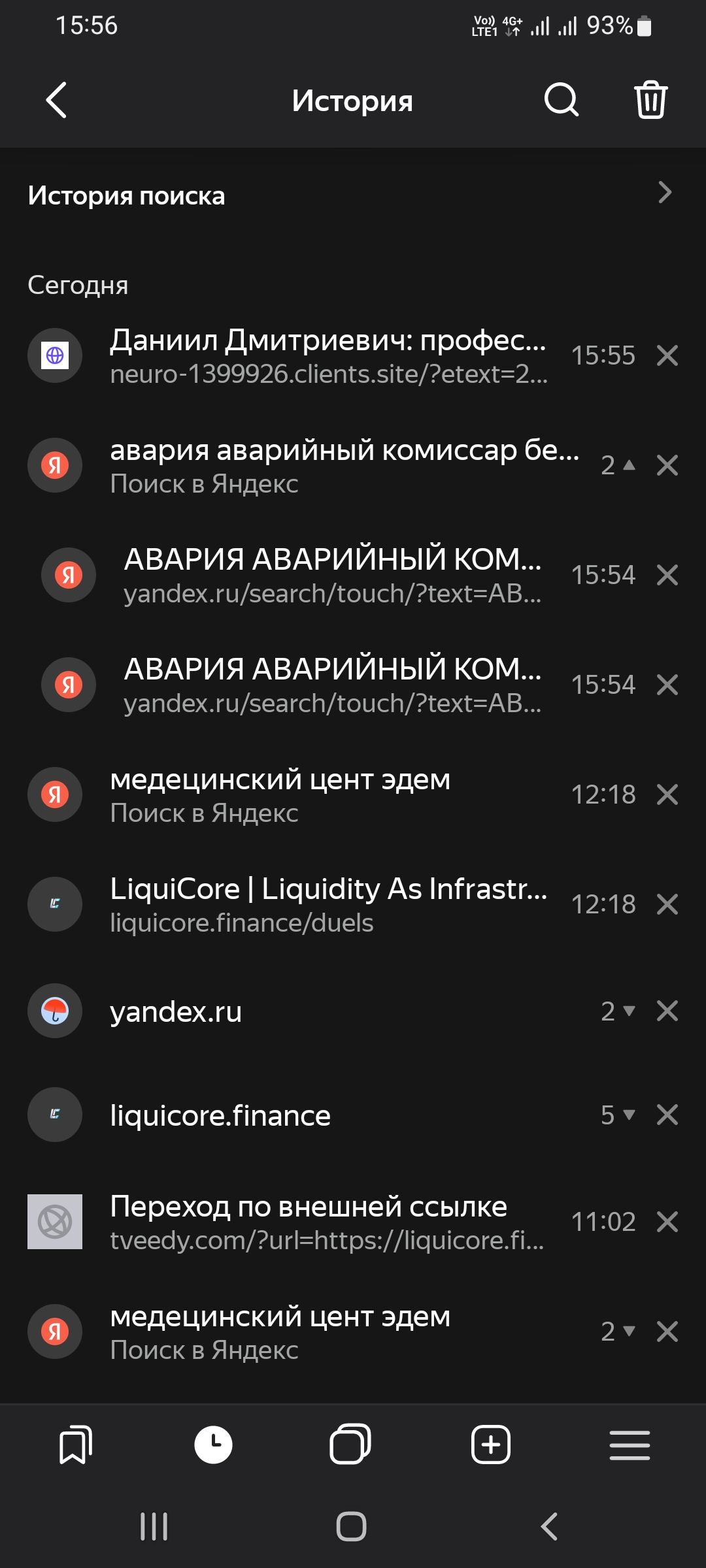Open the Переход по внешней ссылке entry

point(327,1222)
